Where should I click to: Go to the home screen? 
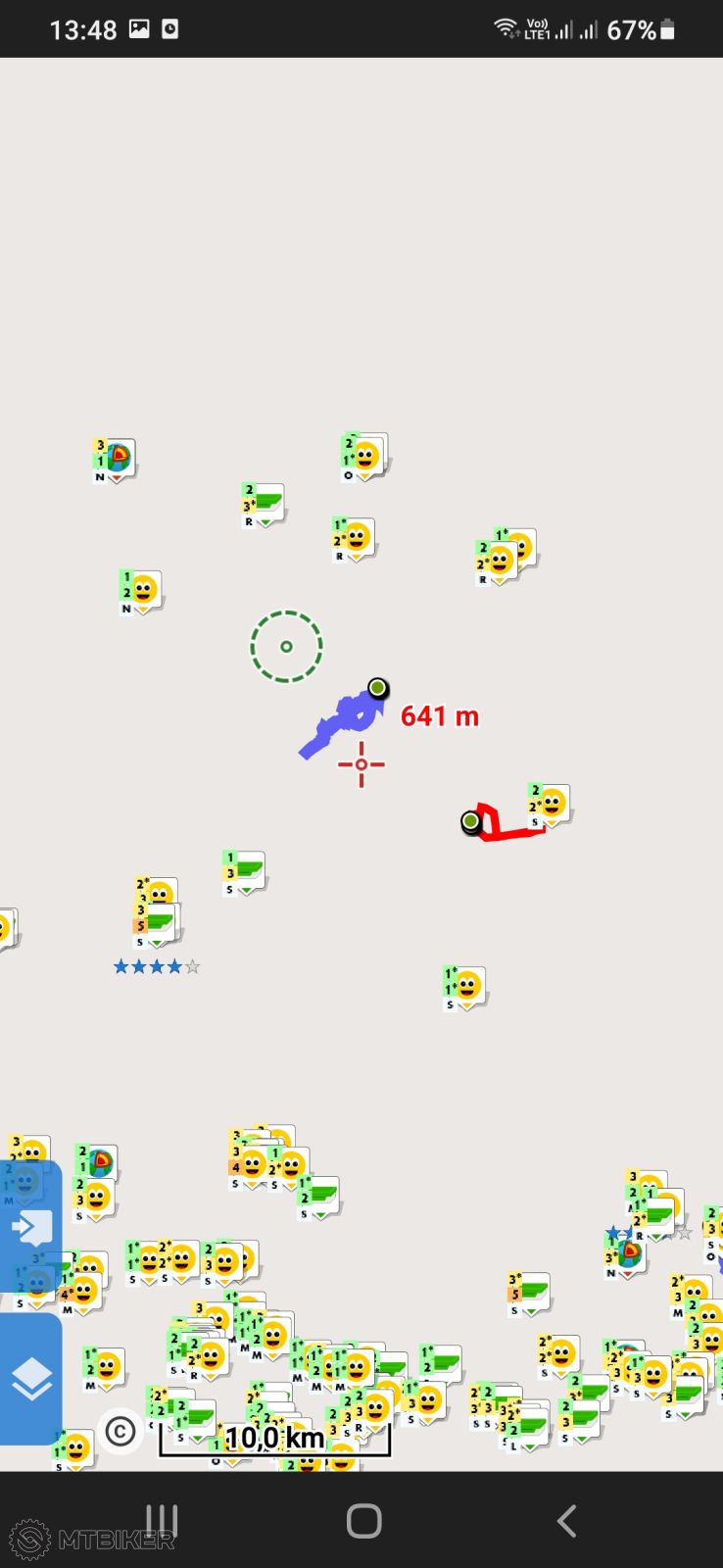point(363,1521)
